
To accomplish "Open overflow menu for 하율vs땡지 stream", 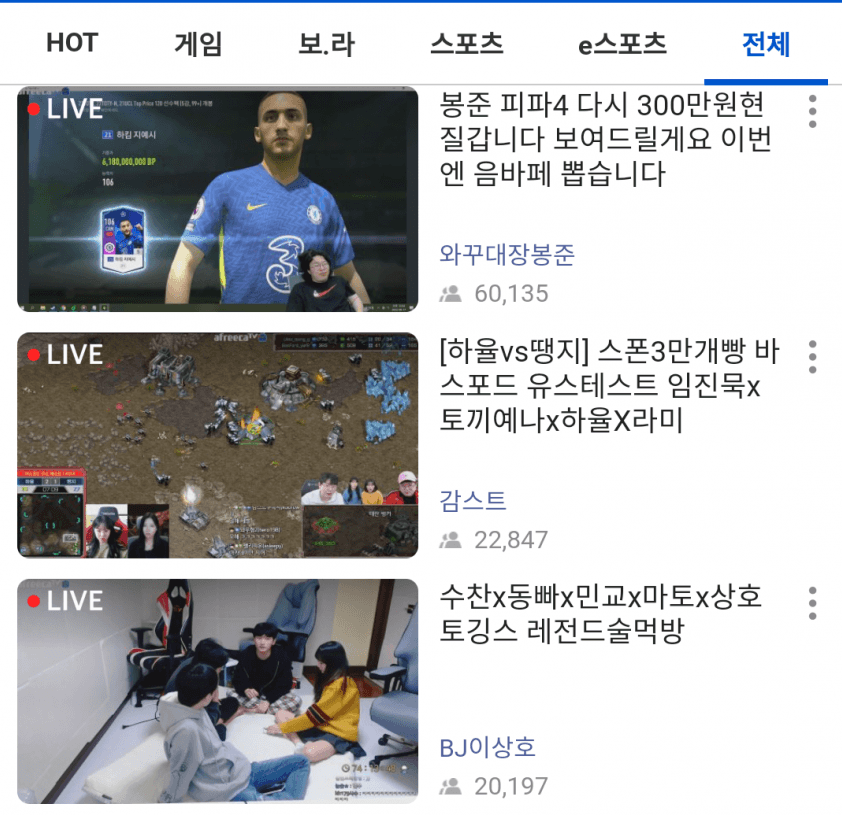I will pos(812,357).
